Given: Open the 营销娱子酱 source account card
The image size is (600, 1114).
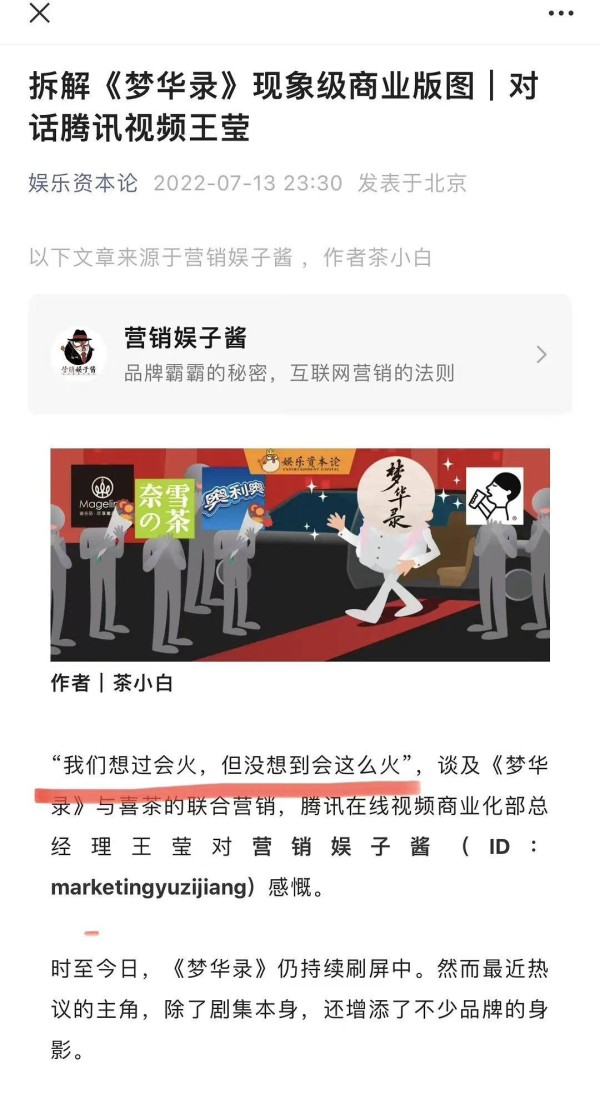Looking at the screenshot, I should point(300,354).
